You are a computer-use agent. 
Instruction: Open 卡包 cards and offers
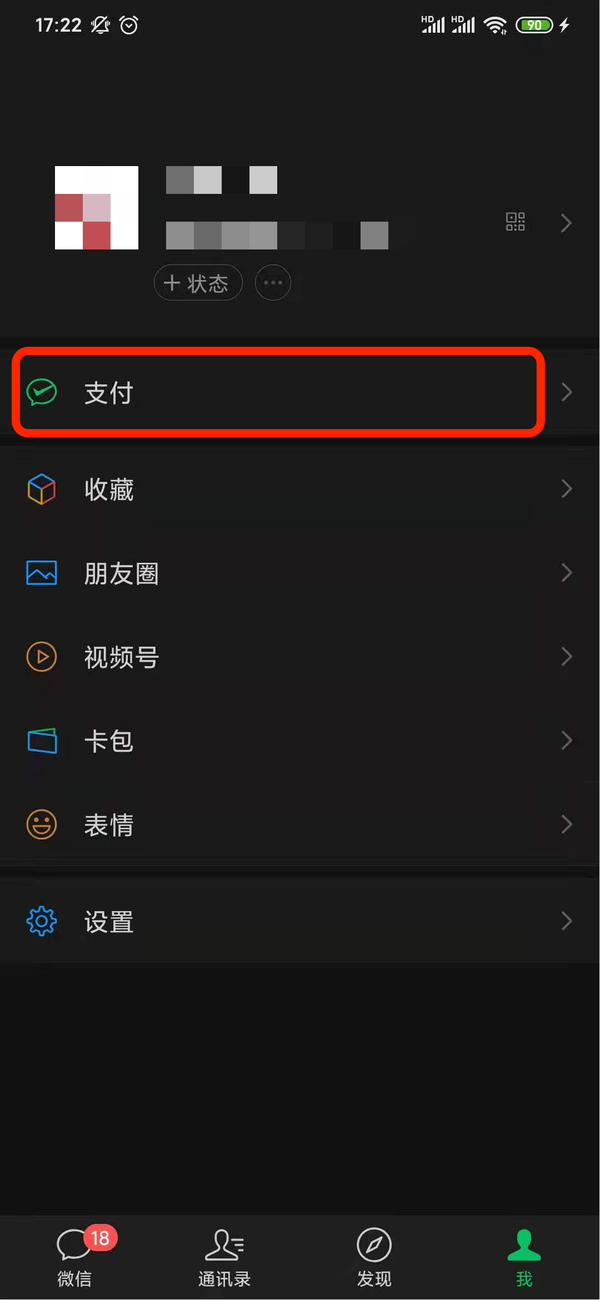point(300,741)
